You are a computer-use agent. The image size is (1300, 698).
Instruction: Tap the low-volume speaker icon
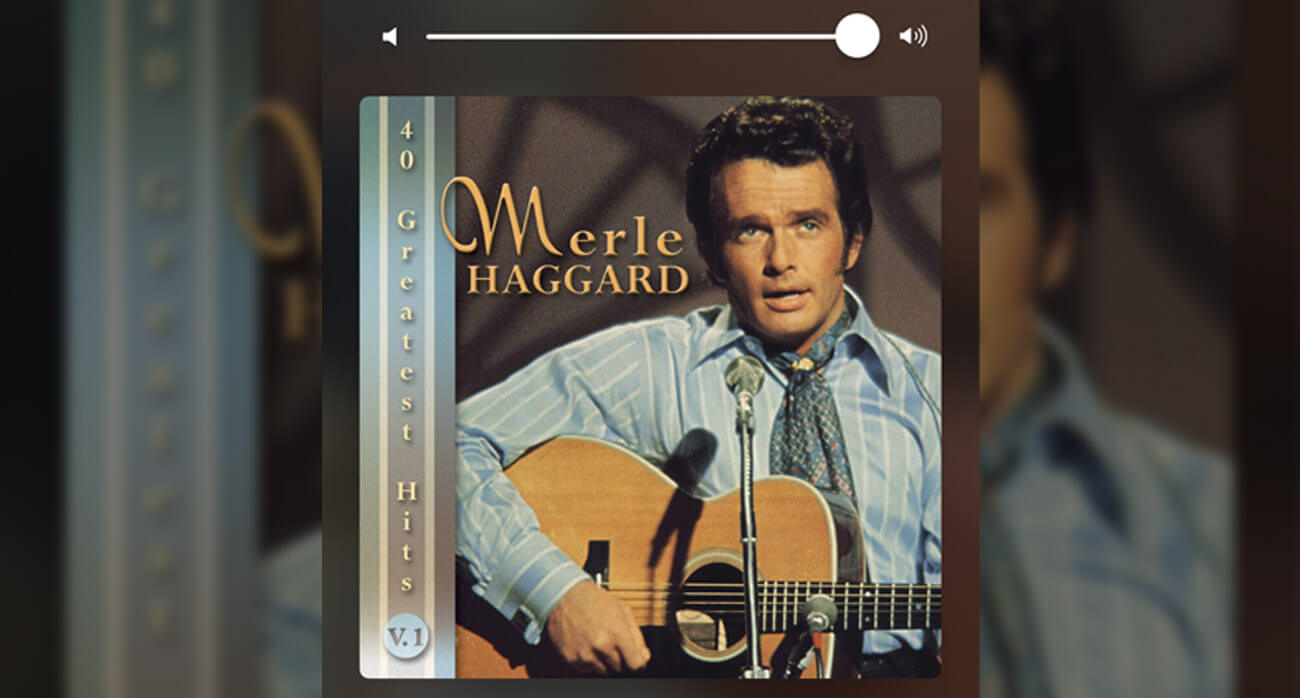(390, 37)
